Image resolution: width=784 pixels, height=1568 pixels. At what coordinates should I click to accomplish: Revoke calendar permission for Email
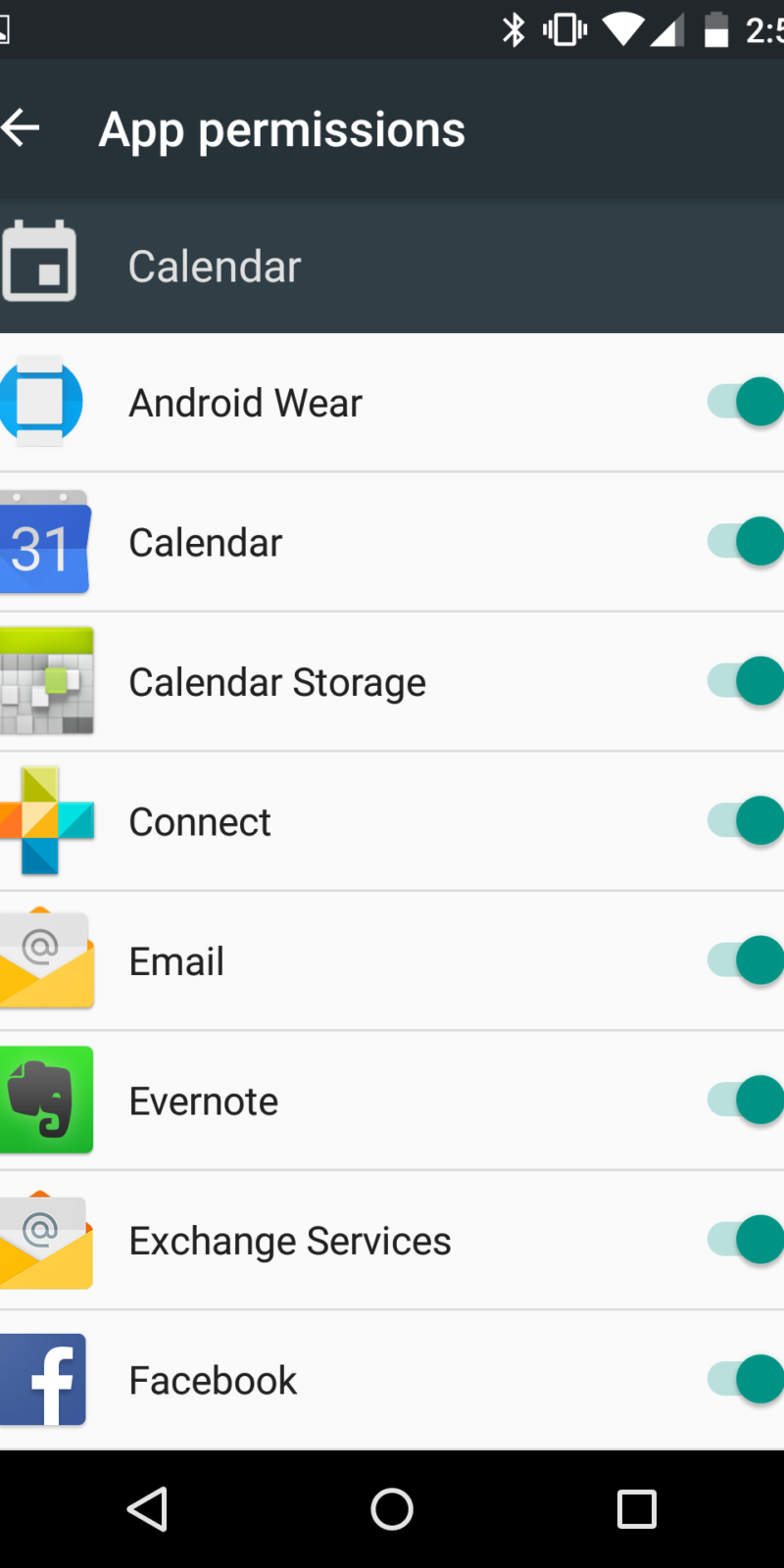coord(745,960)
